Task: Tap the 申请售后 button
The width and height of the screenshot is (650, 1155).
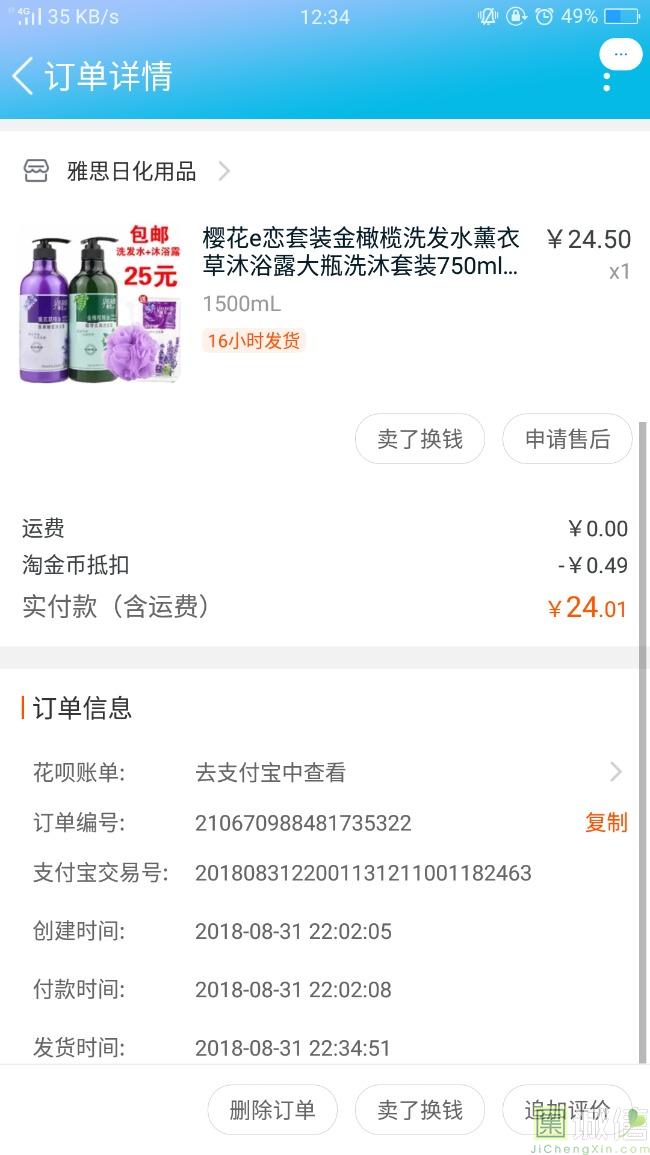Action: click(x=567, y=439)
